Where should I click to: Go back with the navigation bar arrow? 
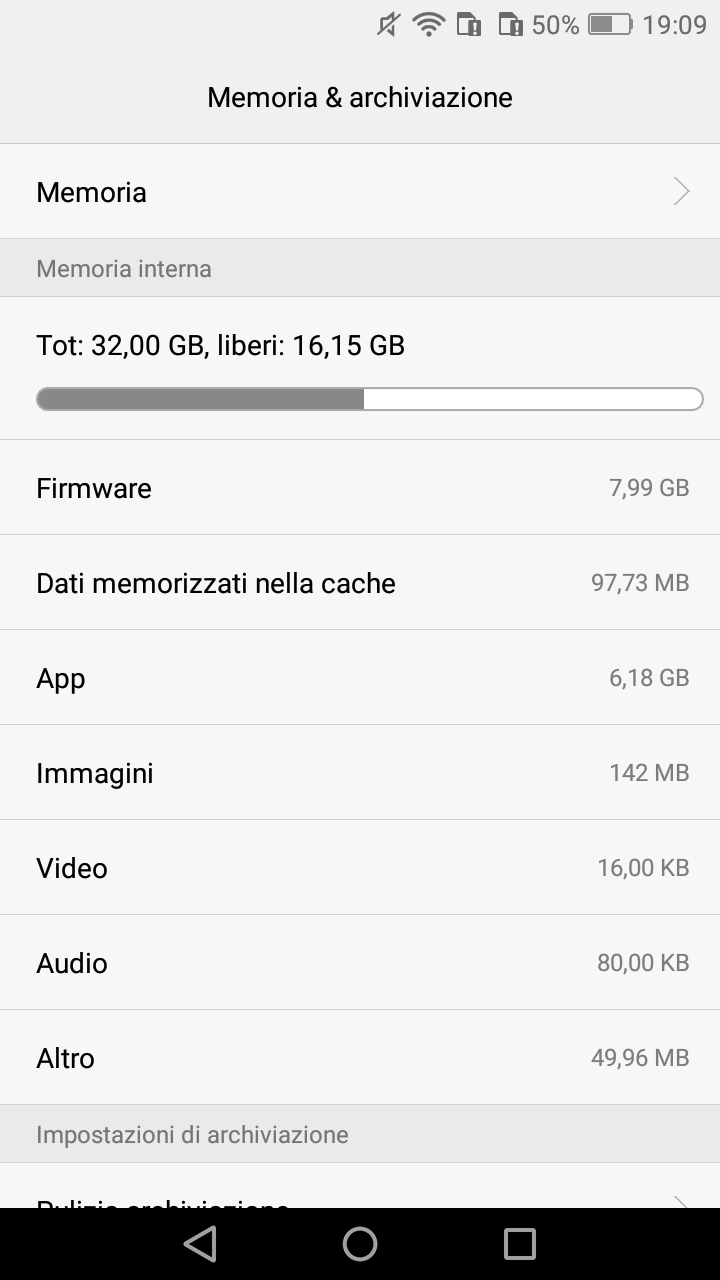200,1244
